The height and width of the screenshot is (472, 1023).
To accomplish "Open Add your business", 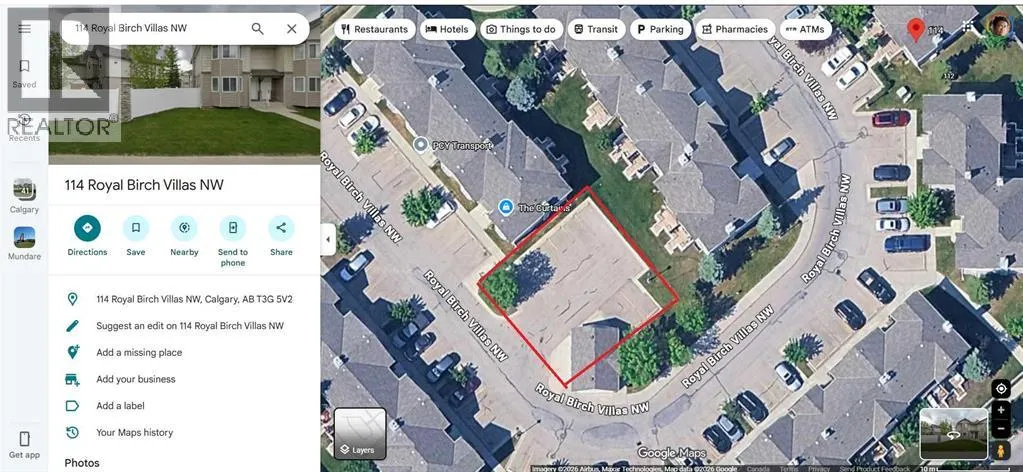I will [x=135, y=379].
